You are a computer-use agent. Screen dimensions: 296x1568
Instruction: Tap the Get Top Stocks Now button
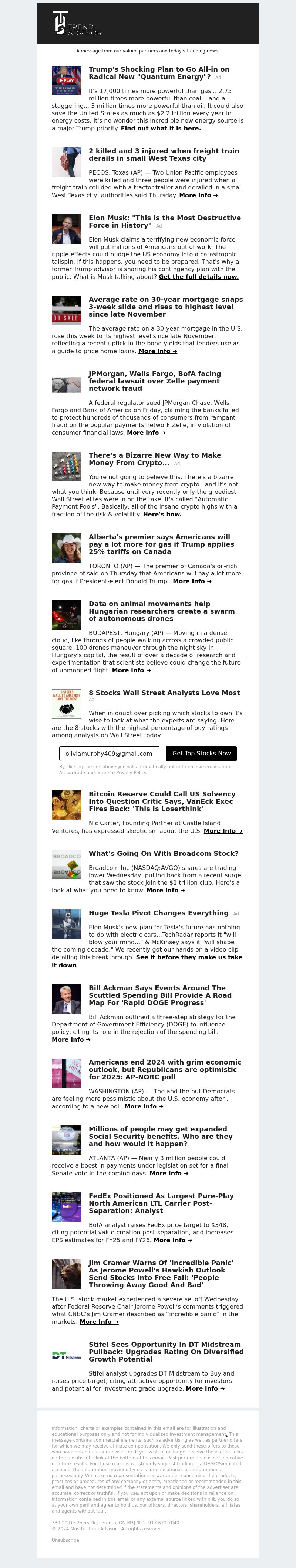(201, 754)
